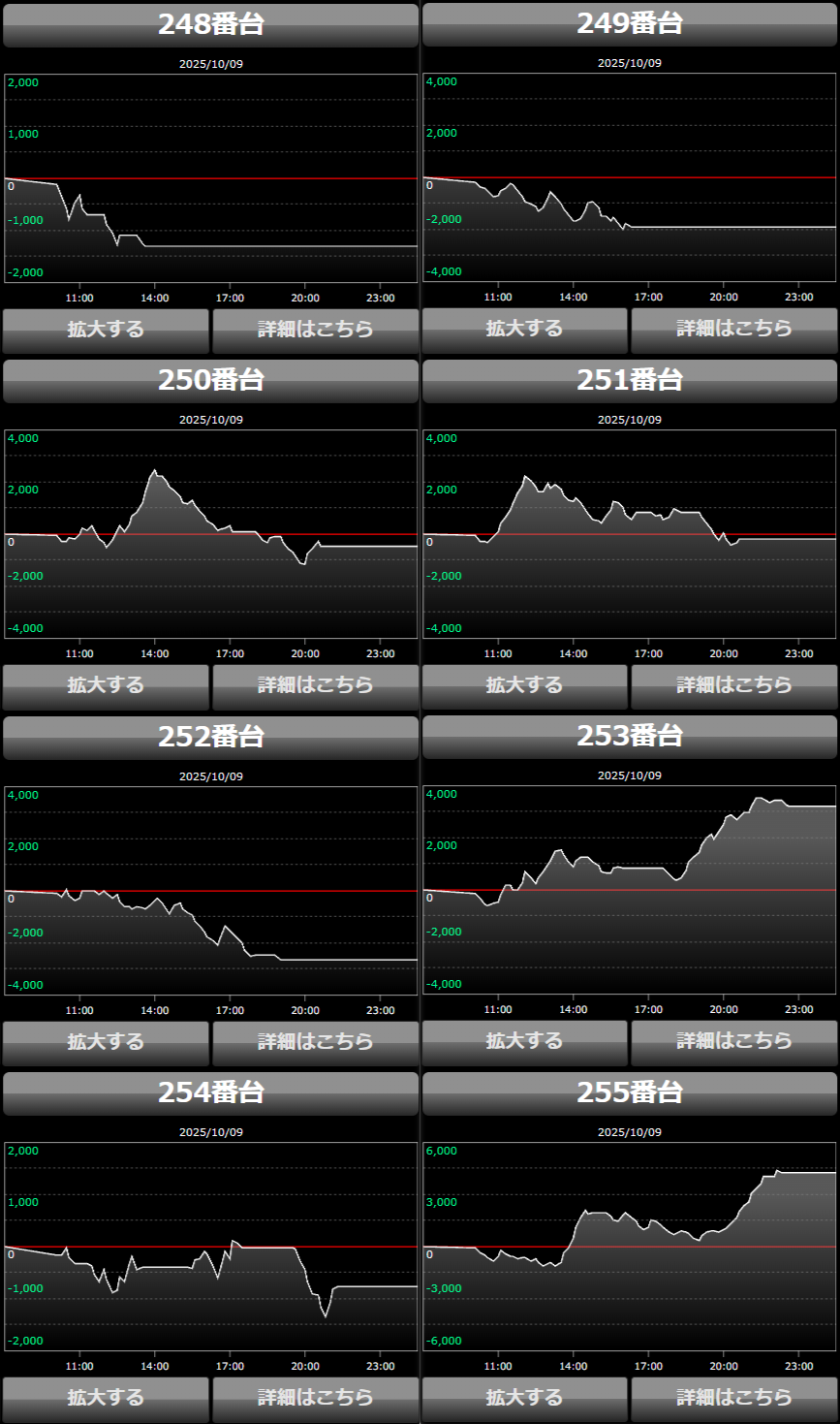Enlarge the graph for 255番台
This screenshot has height=1424, width=840.
[x=524, y=1398]
